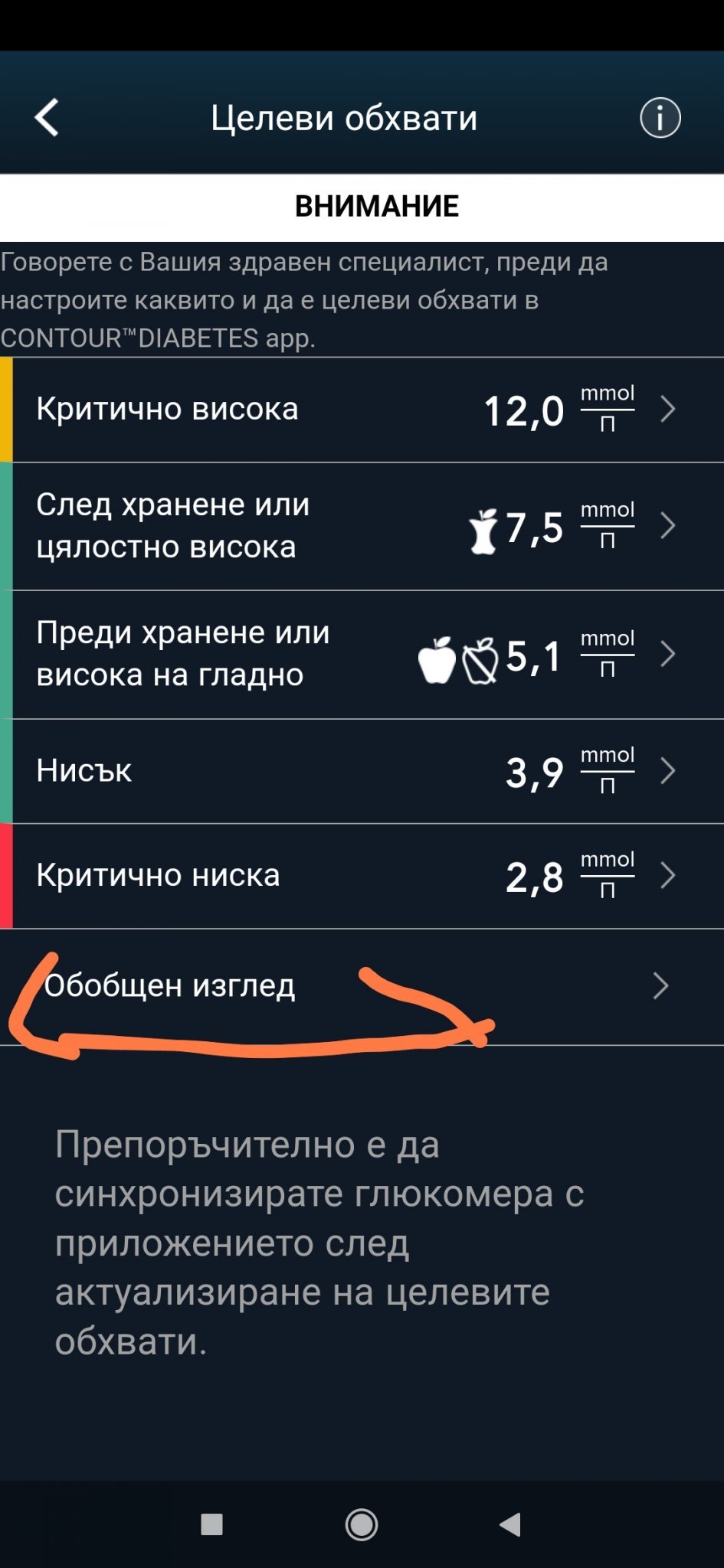Go back using the top-left arrow

tap(48, 118)
